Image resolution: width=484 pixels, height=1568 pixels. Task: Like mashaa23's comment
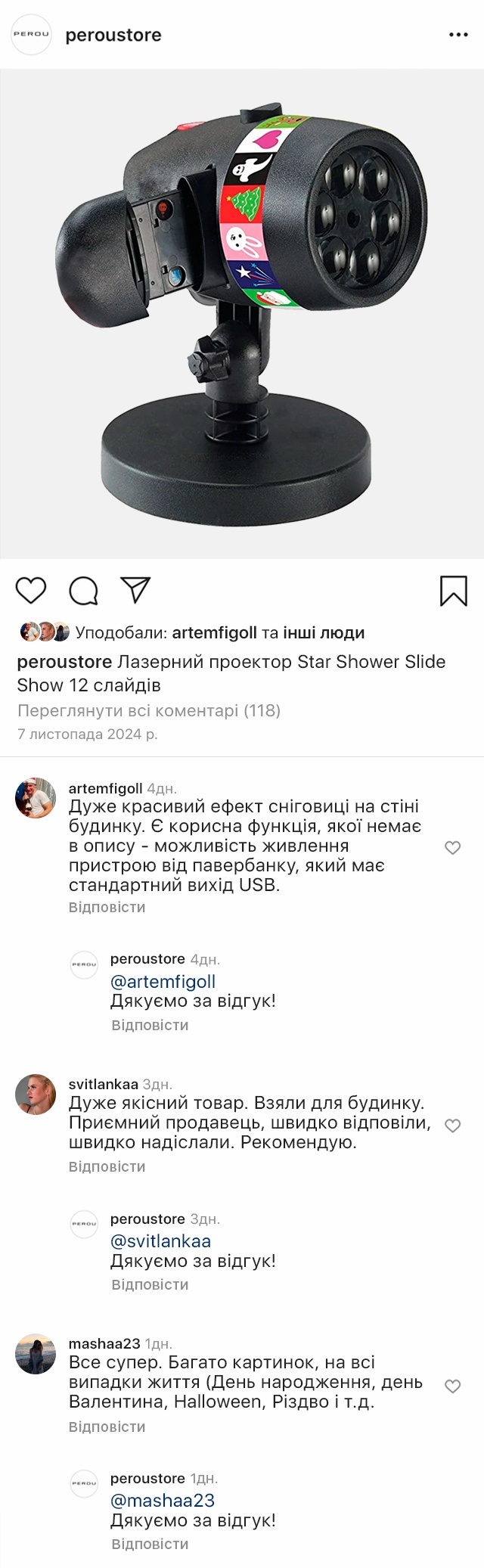coord(452,1386)
